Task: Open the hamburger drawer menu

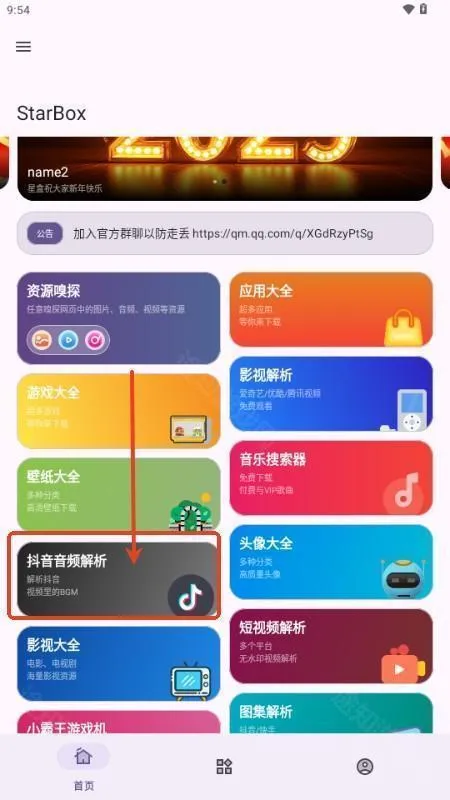Action: pyautogui.click(x=23, y=46)
